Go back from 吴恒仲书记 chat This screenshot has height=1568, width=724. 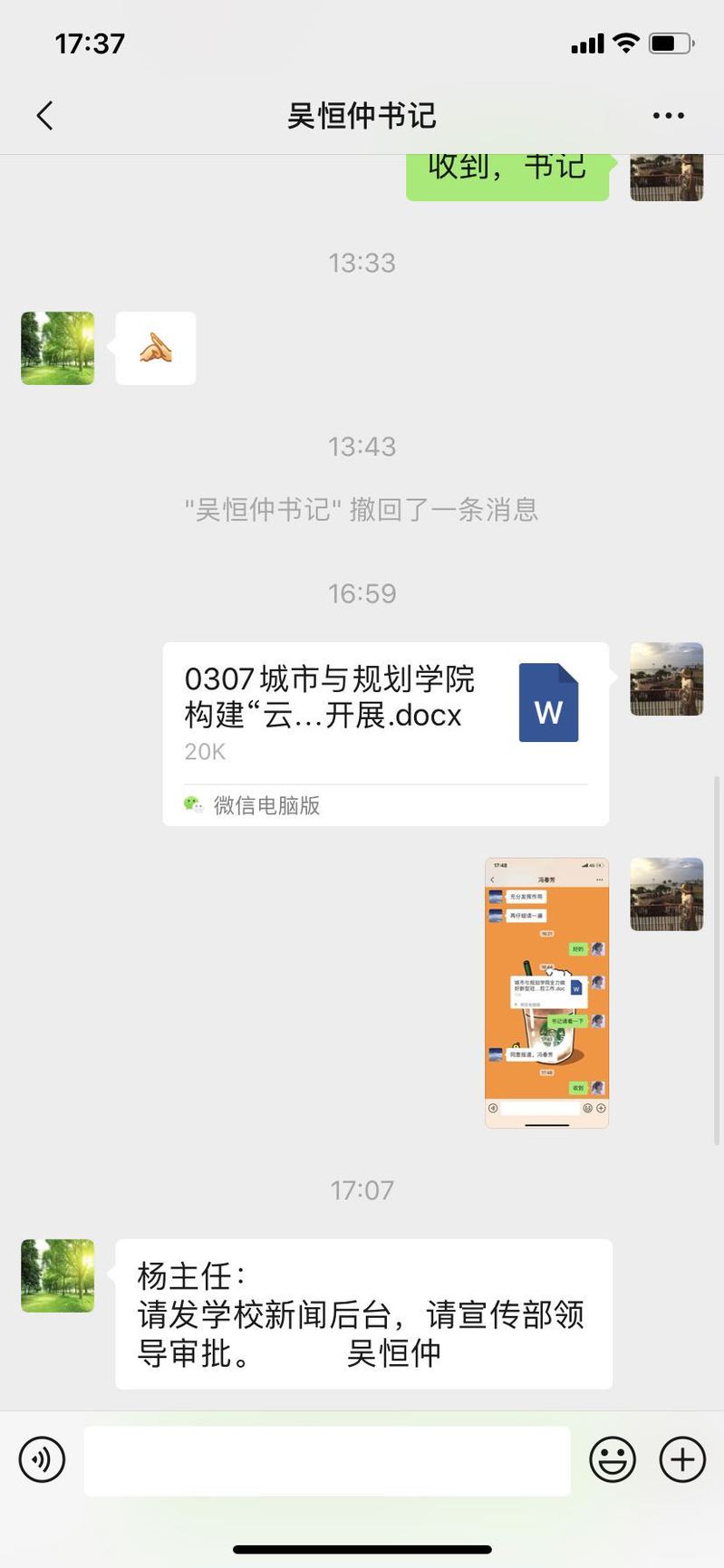tap(44, 116)
